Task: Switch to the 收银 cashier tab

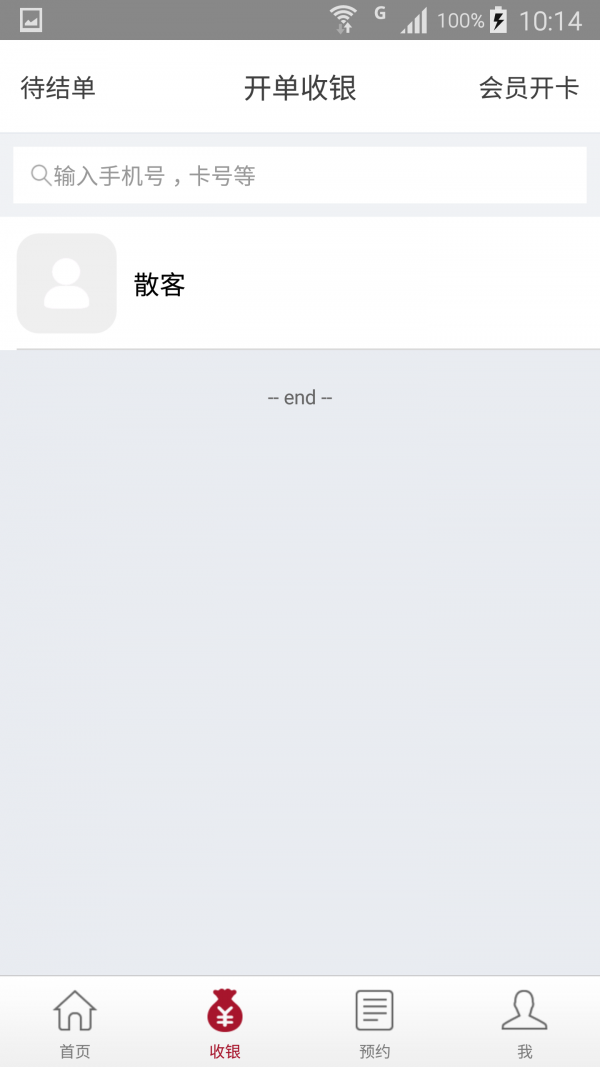Action: click(x=225, y=1022)
